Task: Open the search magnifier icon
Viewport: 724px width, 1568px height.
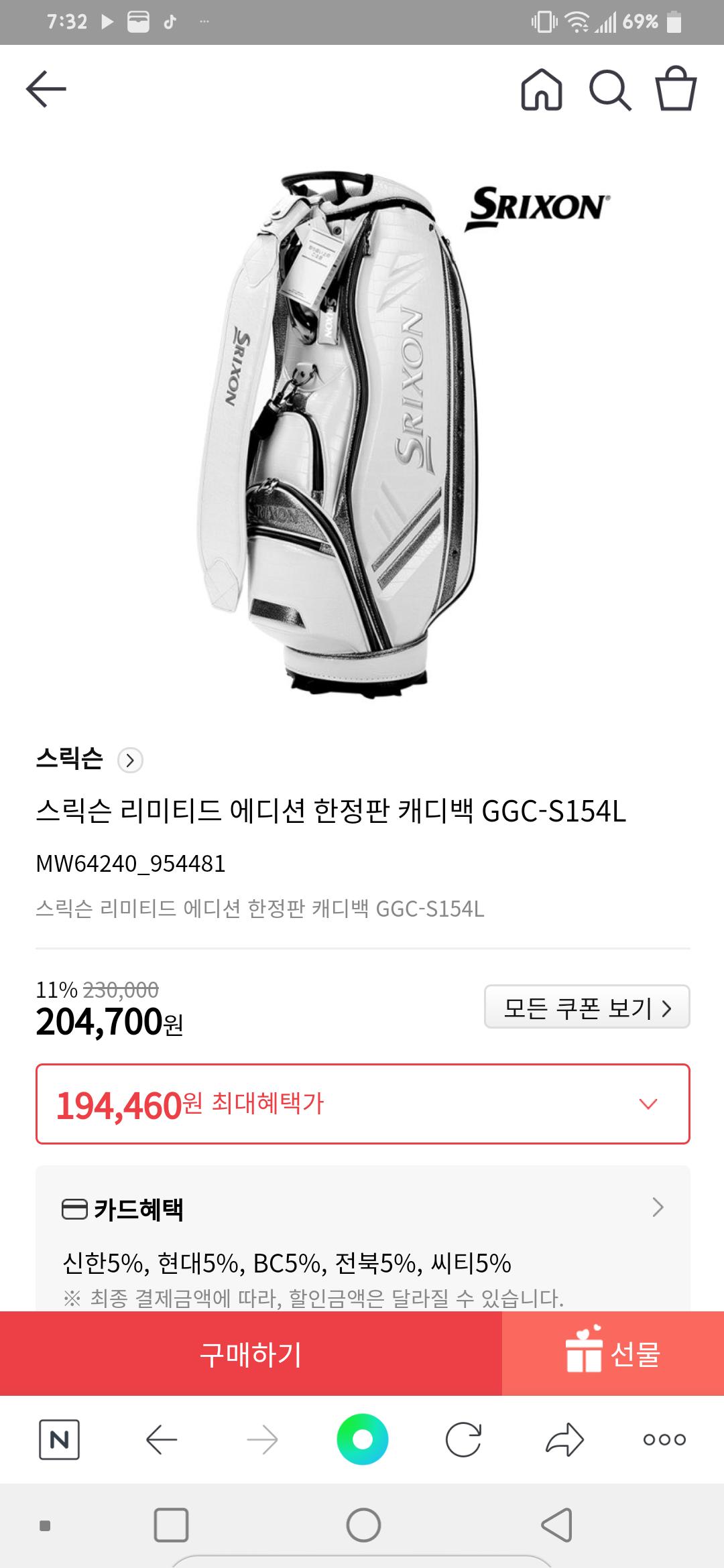Action: click(609, 90)
